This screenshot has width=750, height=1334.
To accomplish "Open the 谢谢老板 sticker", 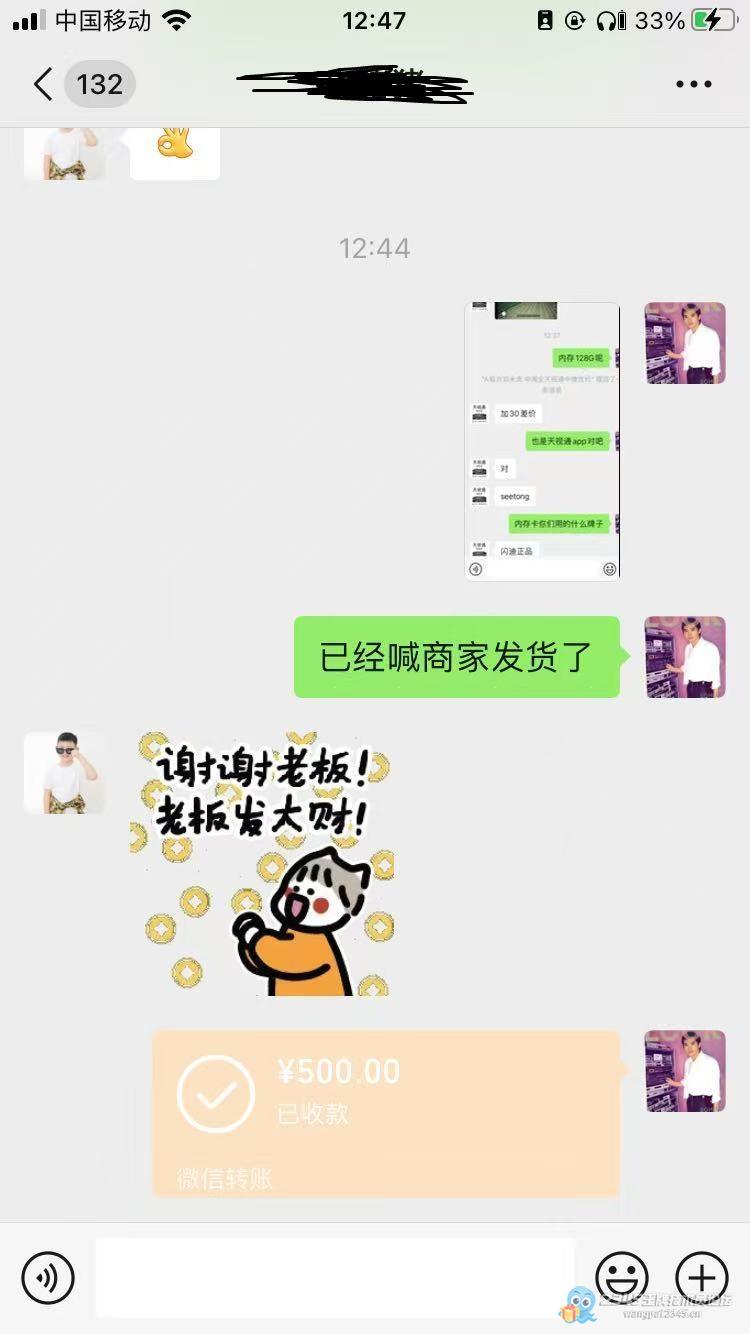I will coord(262,864).
